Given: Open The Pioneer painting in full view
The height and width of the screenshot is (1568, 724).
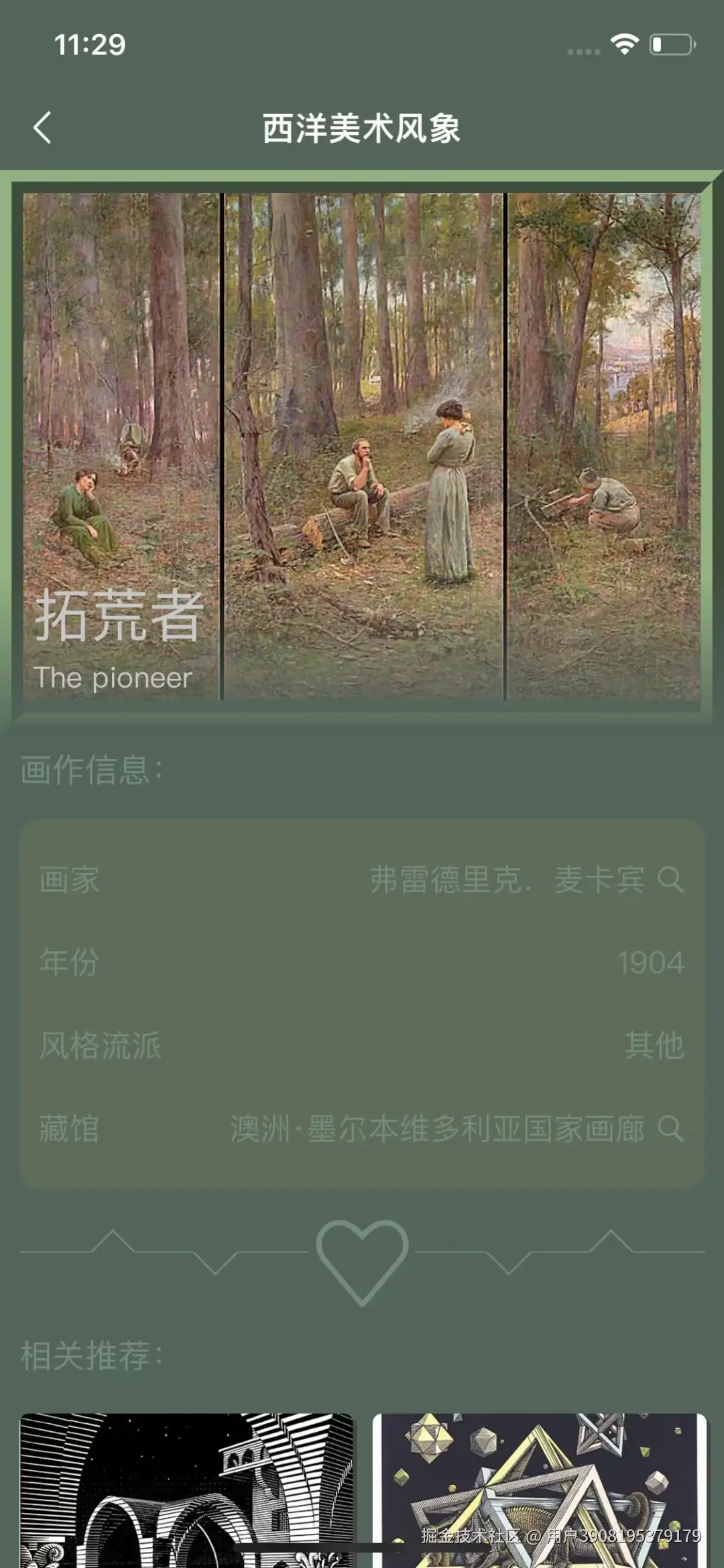Looking at the screenshot, I should (362, 446).
